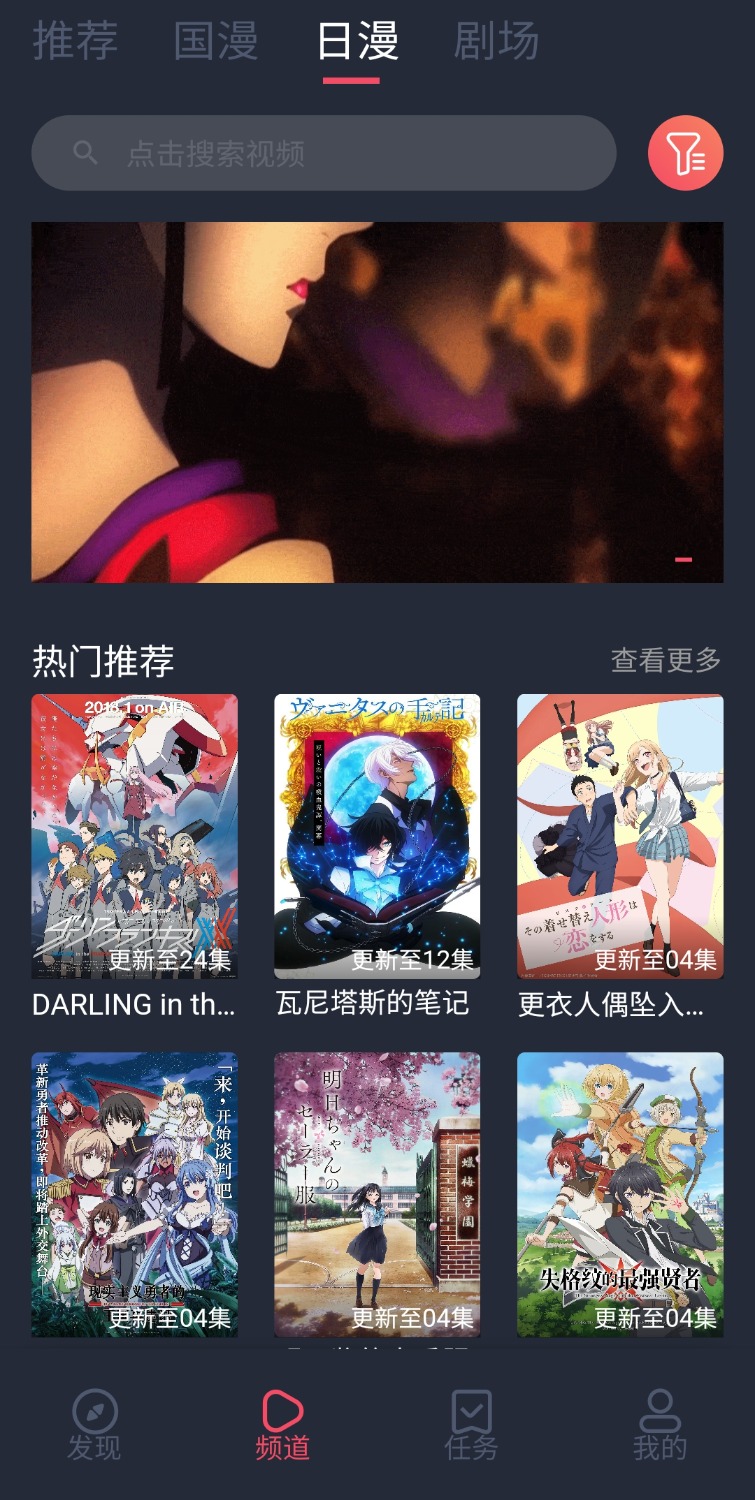The width and height of the screenshot is (755, 1500).
Task: Go to the 发现 tab
Action: point(94,1425)
